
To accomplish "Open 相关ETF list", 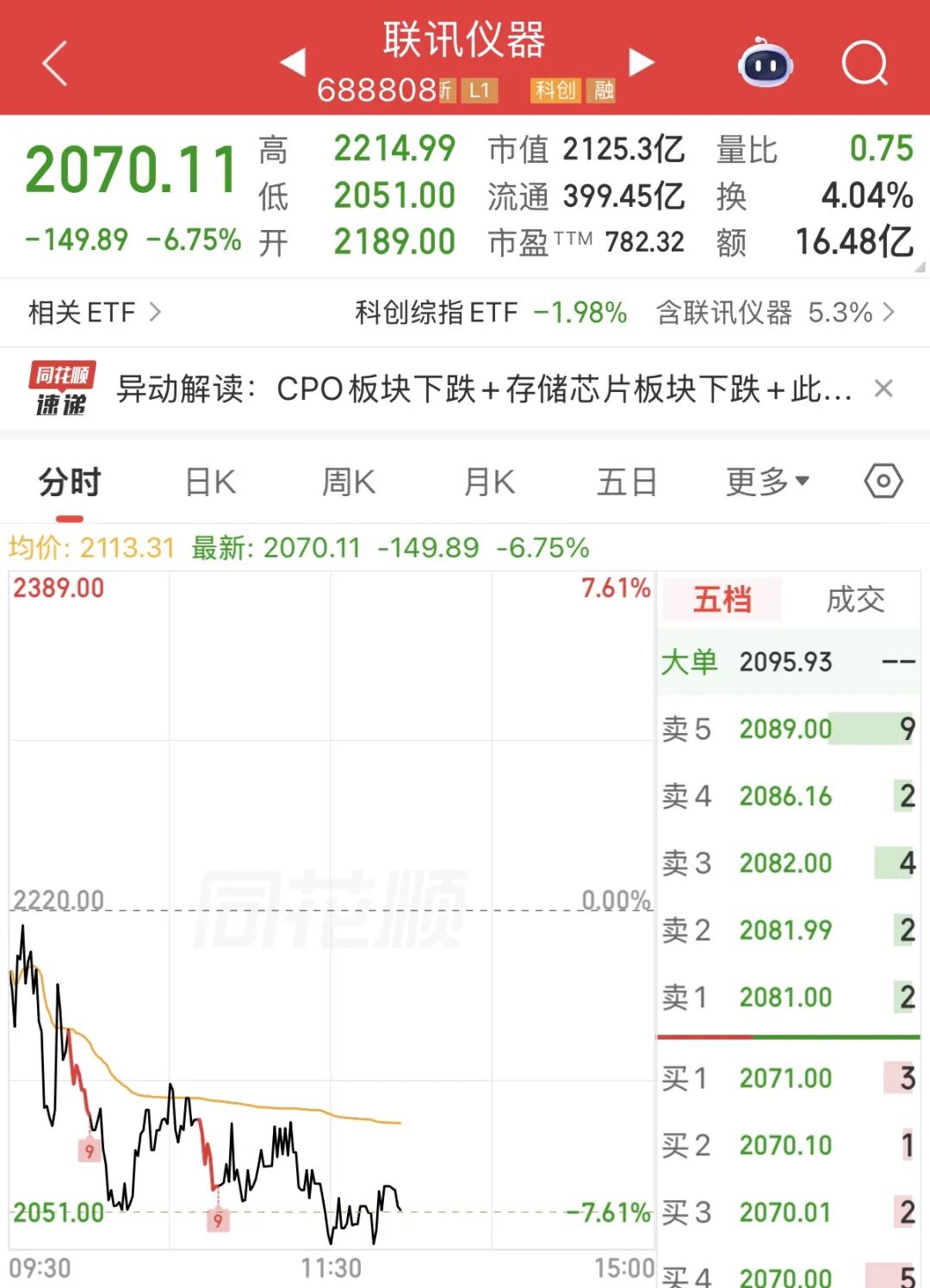I will pos(95,312).
